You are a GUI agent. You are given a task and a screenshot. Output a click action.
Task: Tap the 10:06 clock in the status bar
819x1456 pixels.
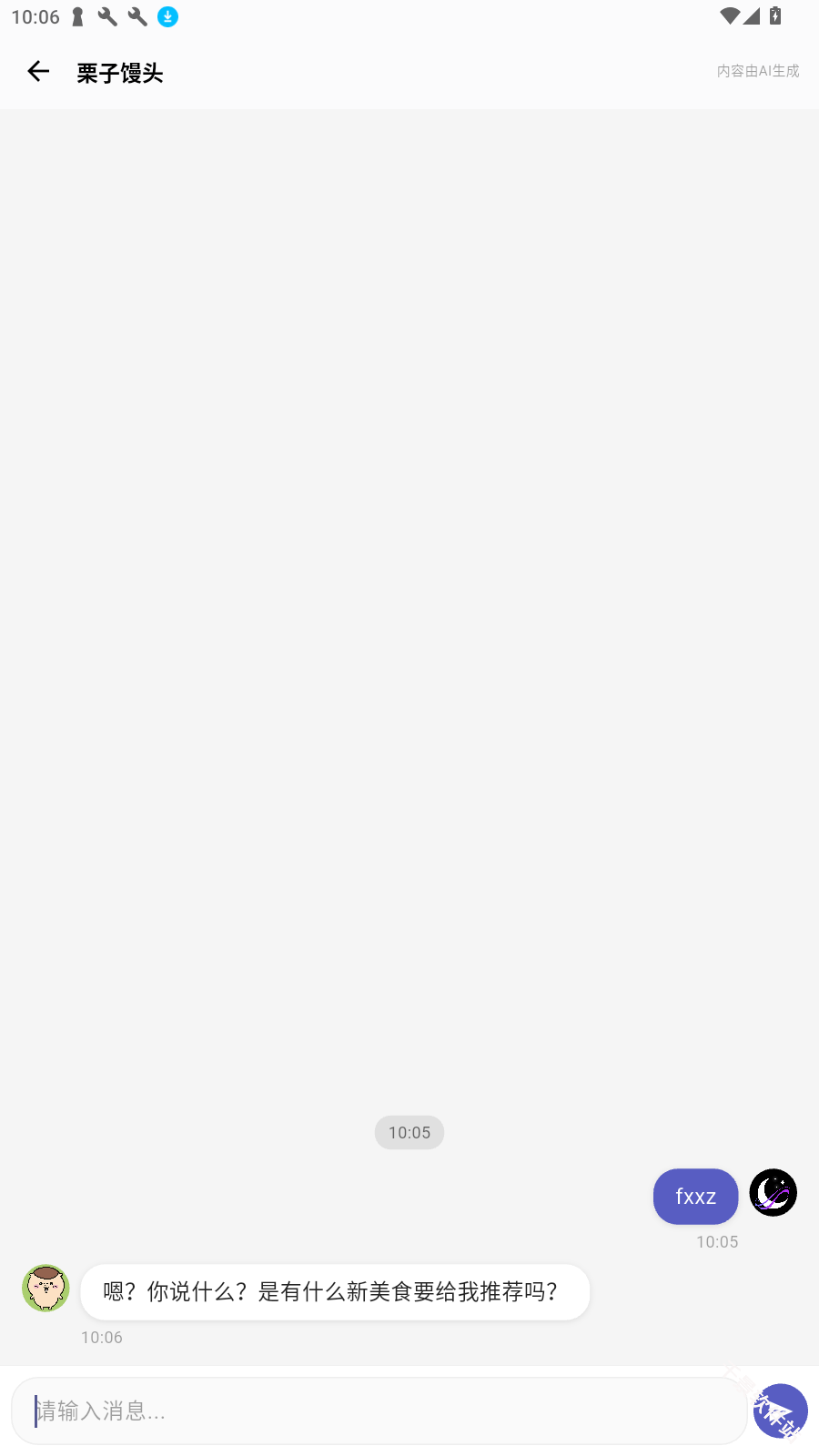(x=35, y=15)
